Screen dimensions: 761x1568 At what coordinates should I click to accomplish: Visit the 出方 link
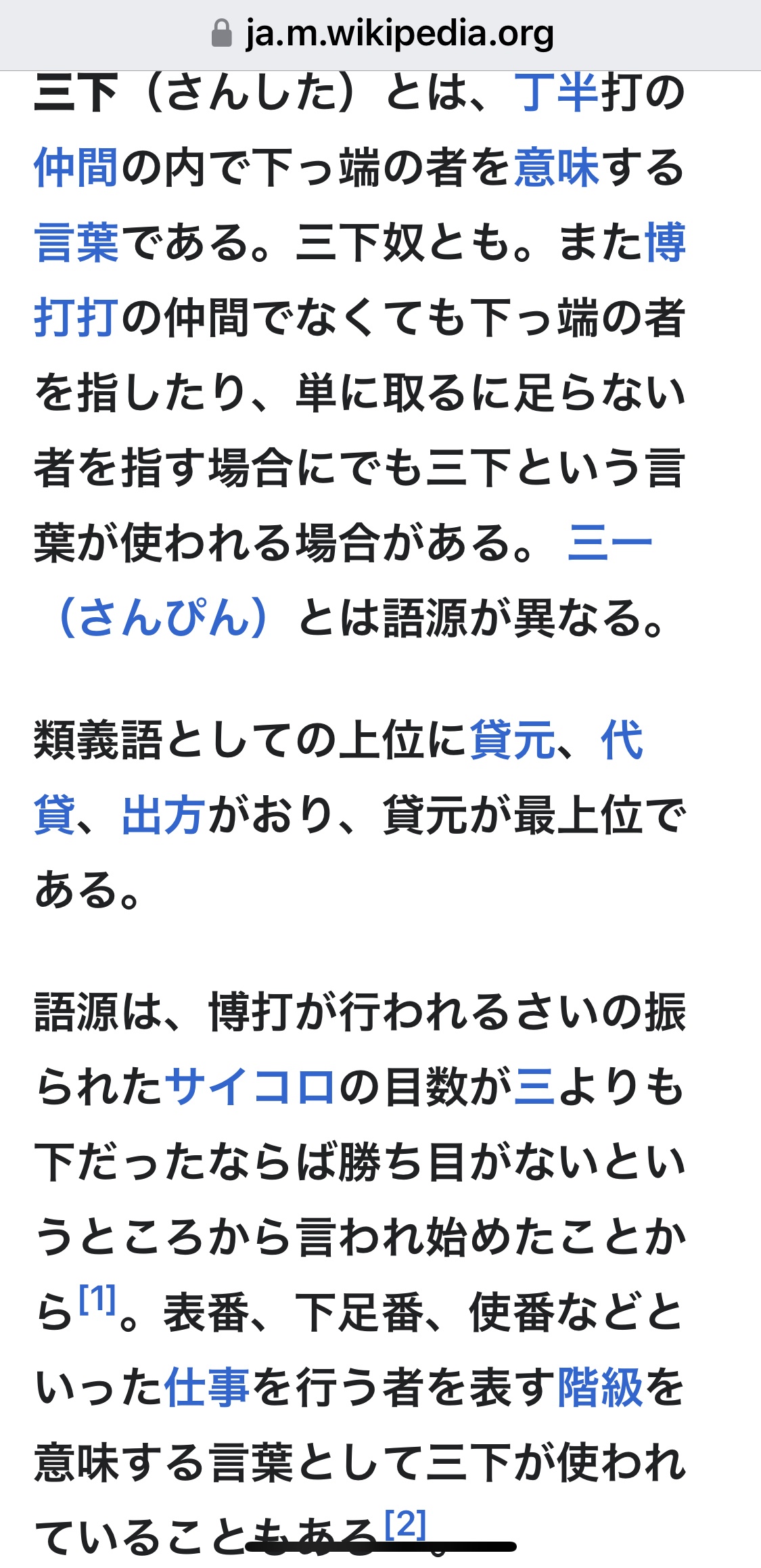163,815
